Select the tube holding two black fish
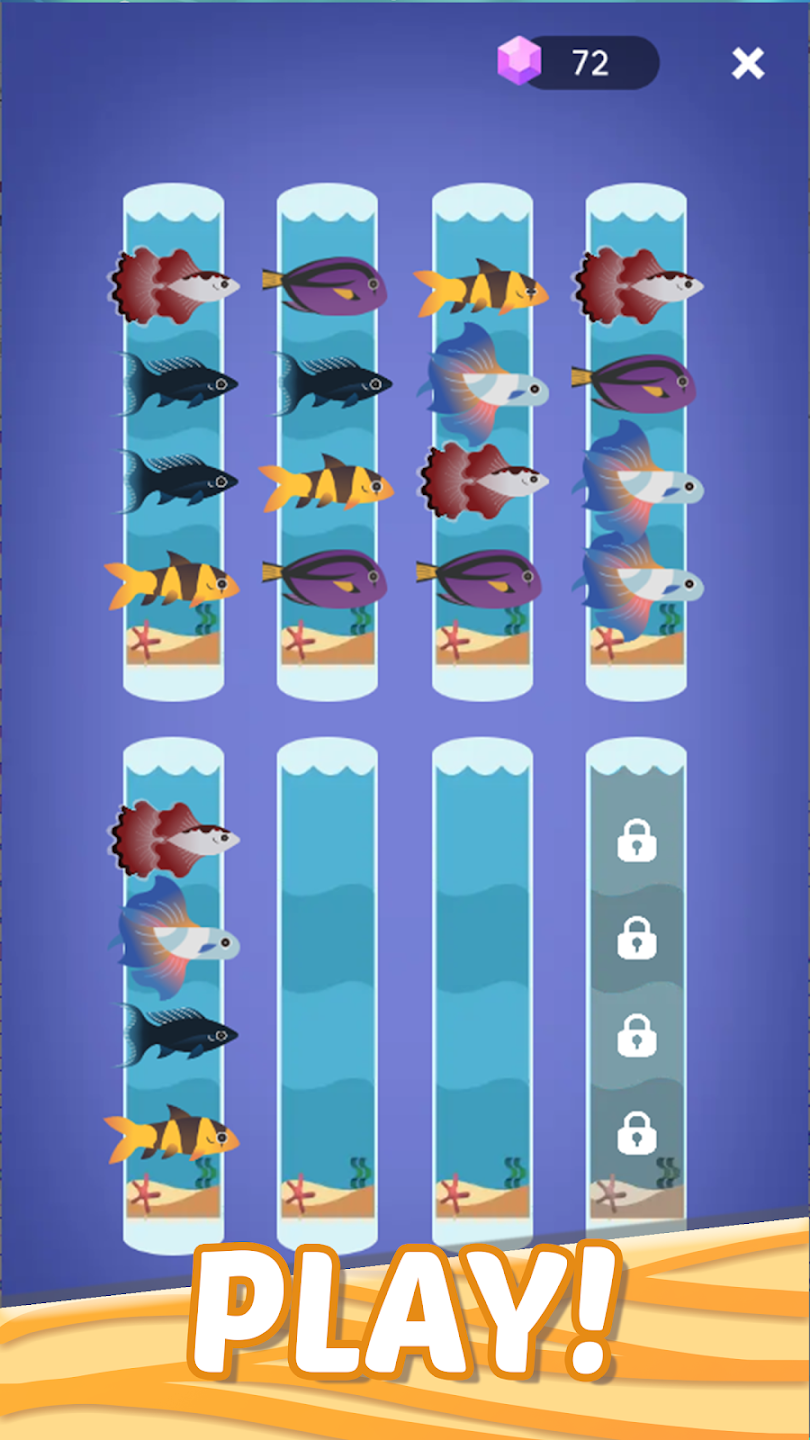This screenshot has height=1440, width=810. [x=173, y=440]
